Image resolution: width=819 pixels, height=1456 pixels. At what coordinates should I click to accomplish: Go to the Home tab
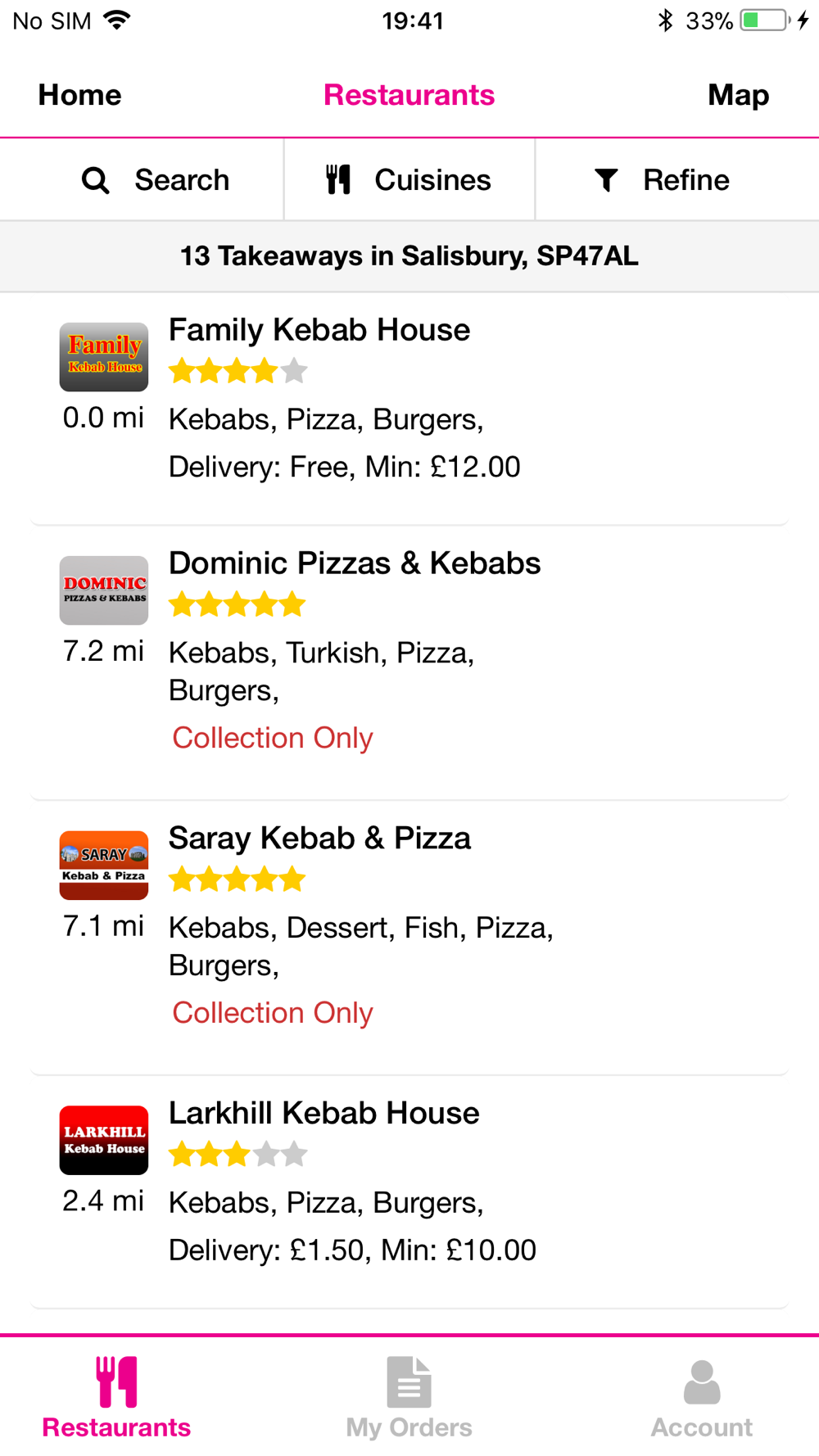[79, 95]
